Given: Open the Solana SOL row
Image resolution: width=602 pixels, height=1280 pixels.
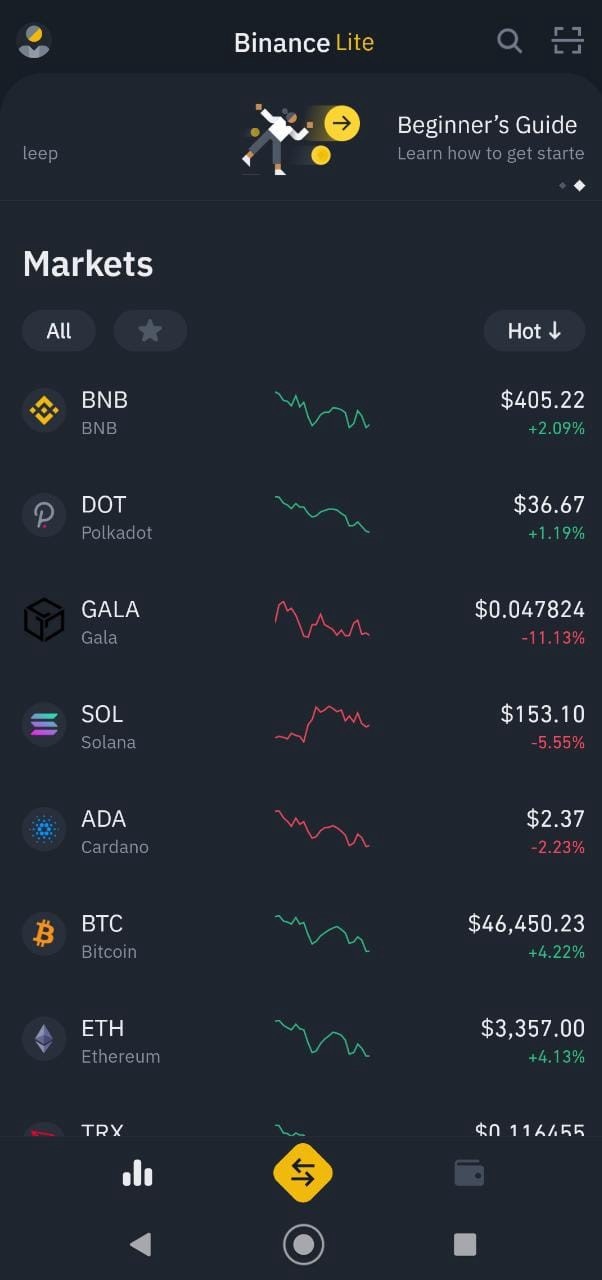Looking at the screenshot, I should coord(301,727).
